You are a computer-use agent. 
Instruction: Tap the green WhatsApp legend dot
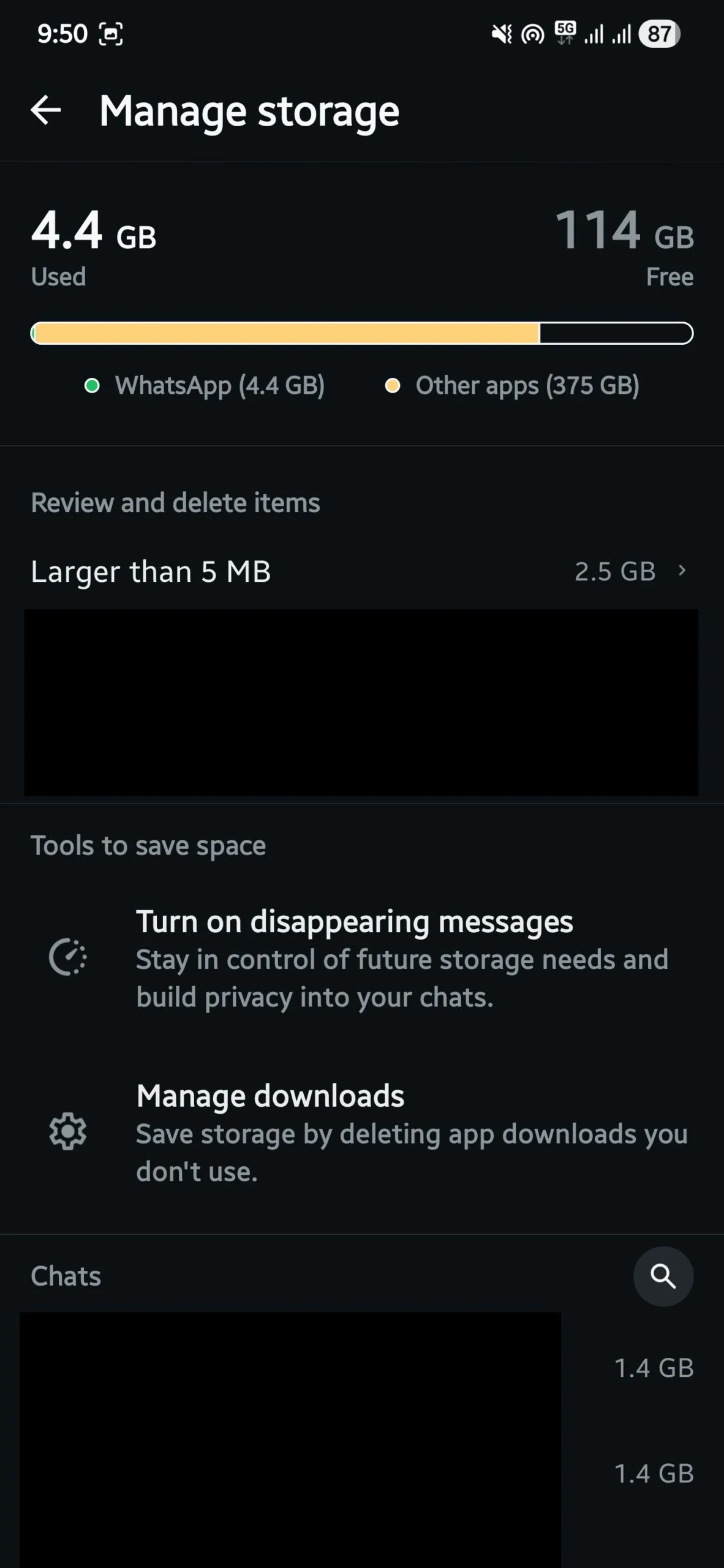click(92, 385)
